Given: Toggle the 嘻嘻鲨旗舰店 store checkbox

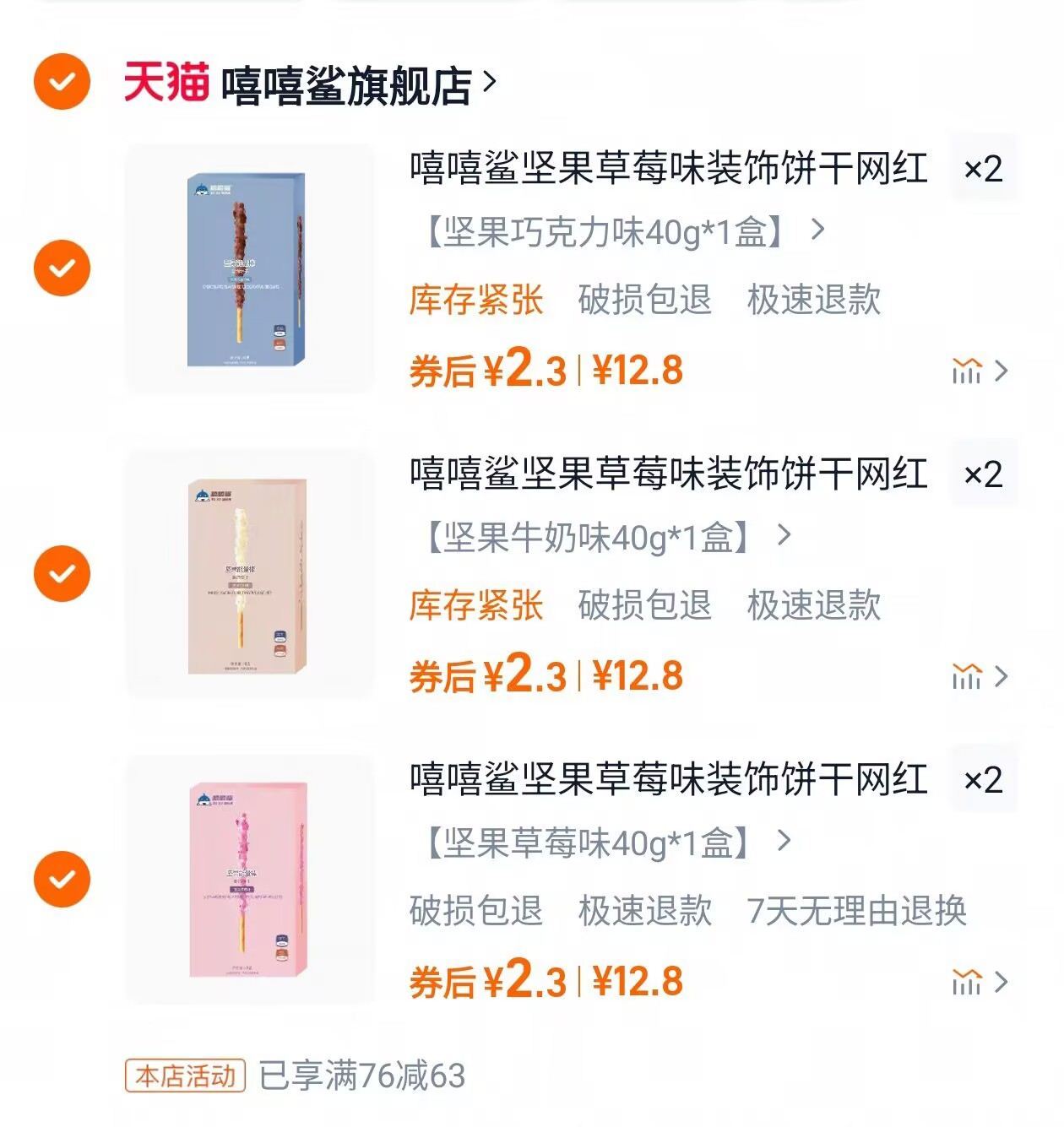Looking at the screenshot, I should (x=62, y=82).
